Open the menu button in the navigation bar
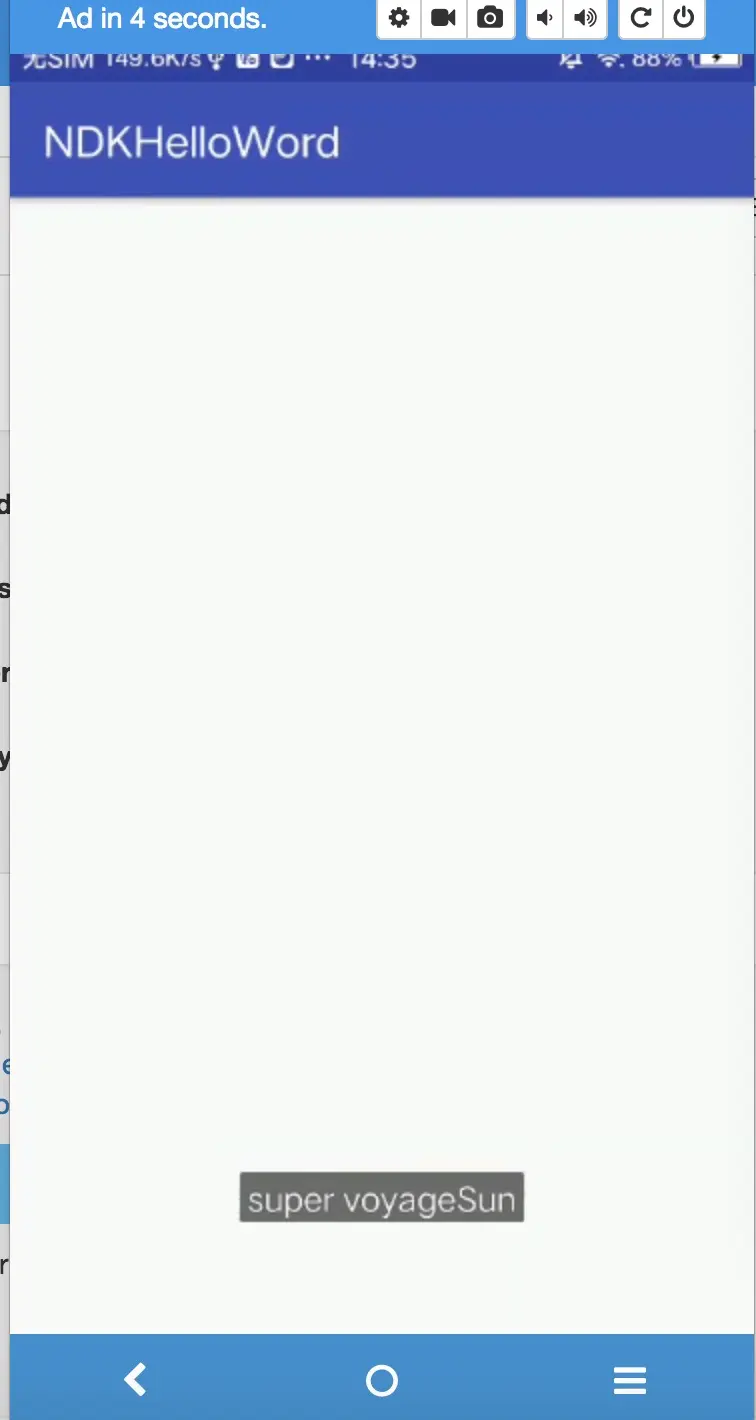The width and height of the screenshot is (756, 1420). pyautogui.click(x=630, y=1380)
